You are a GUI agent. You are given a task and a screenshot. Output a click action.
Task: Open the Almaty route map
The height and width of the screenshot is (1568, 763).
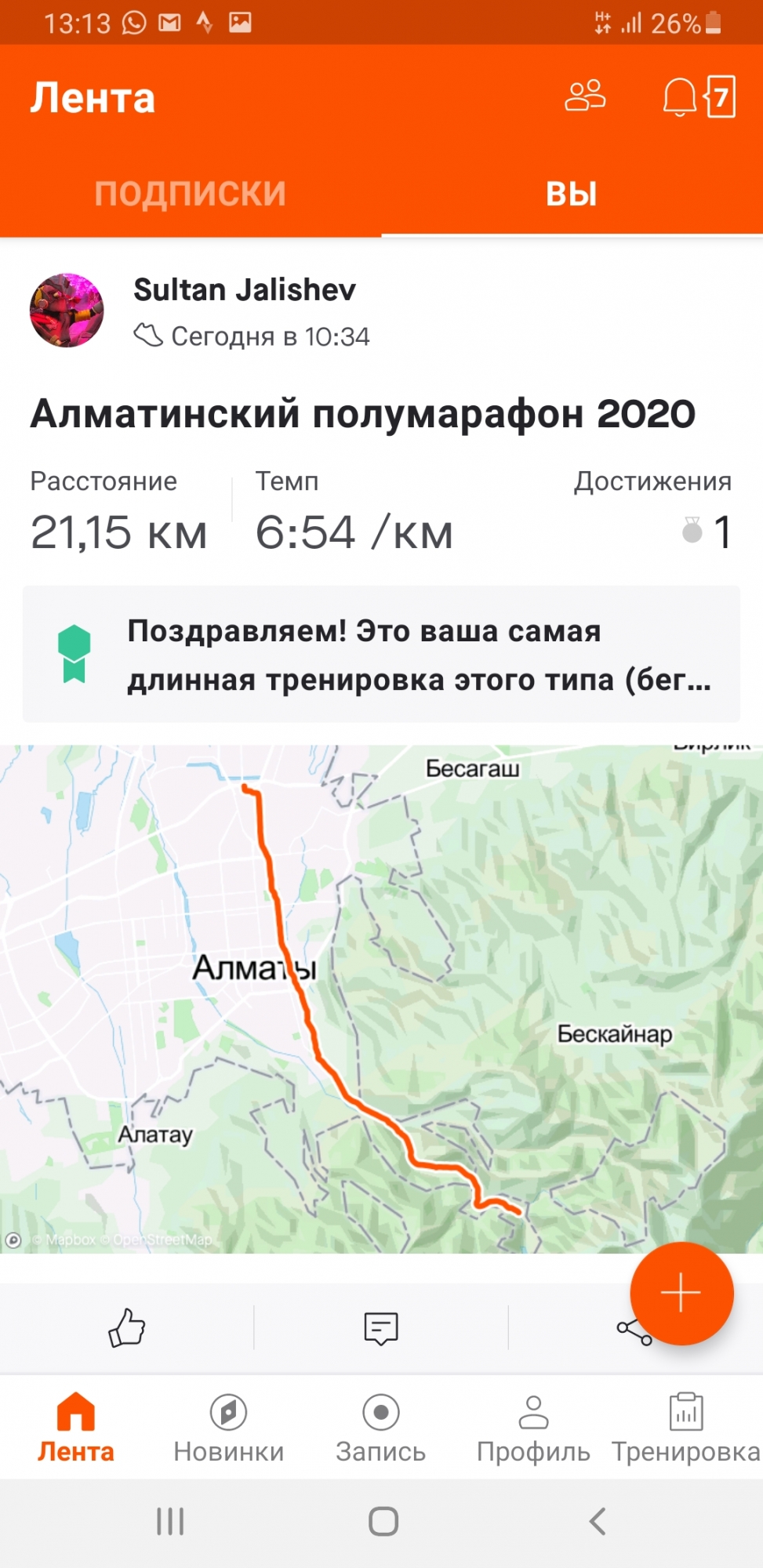pyautogui.click(x=381, y=997)
